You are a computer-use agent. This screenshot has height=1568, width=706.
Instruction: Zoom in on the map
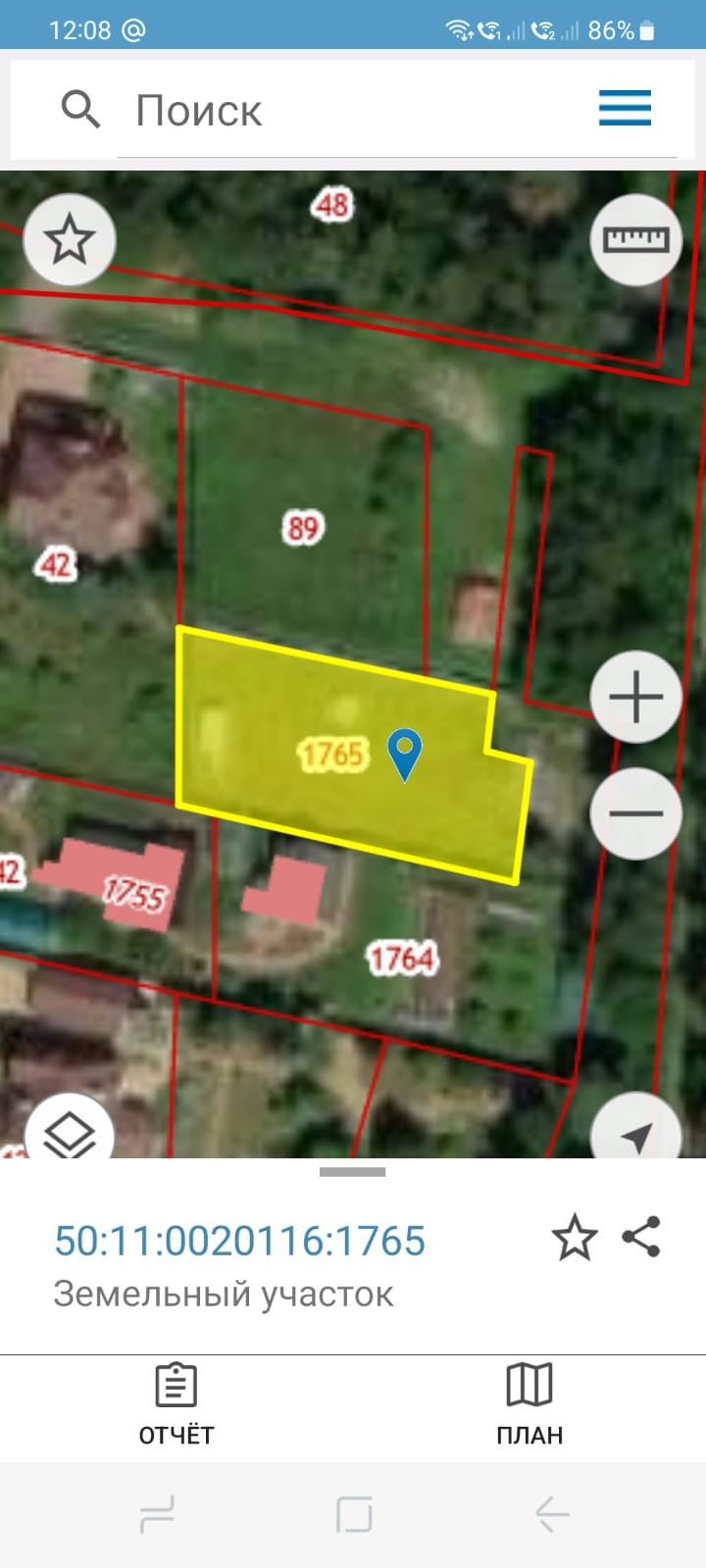click(636, 698)
